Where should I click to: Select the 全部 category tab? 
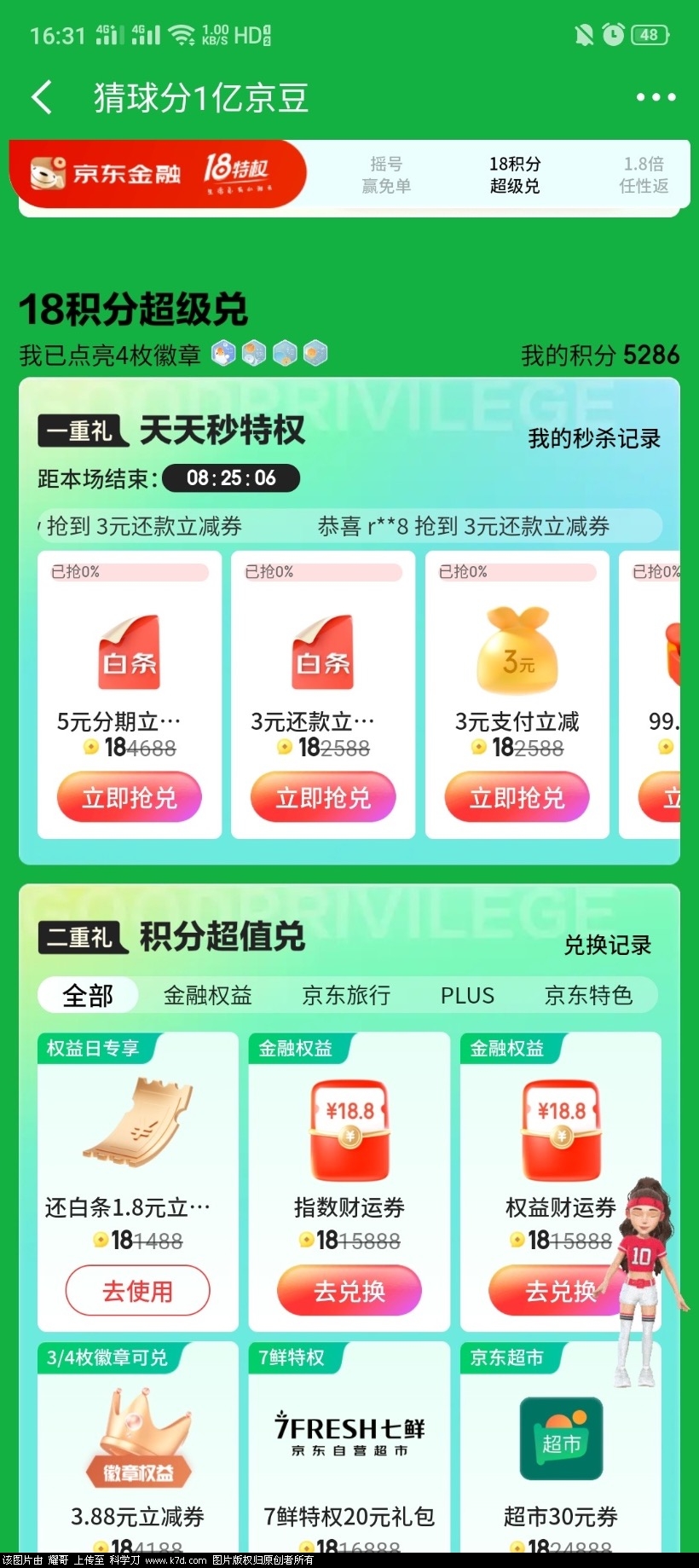pyautogui.click(x=88, y=995)
